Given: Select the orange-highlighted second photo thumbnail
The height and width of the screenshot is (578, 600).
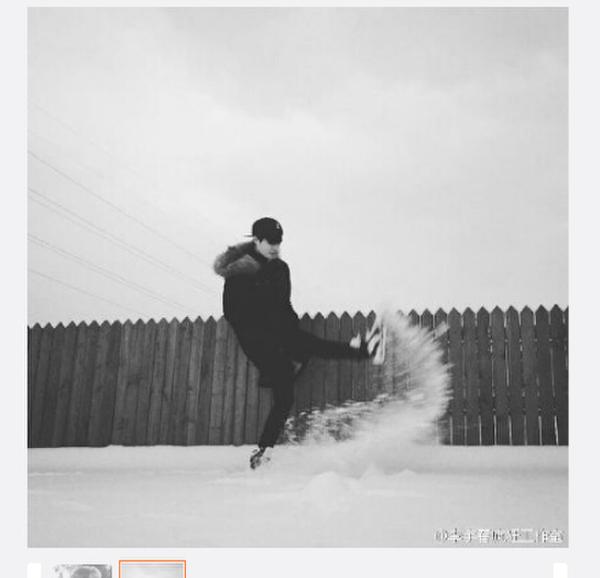Looking at the screenshot, I should (152, 570).
